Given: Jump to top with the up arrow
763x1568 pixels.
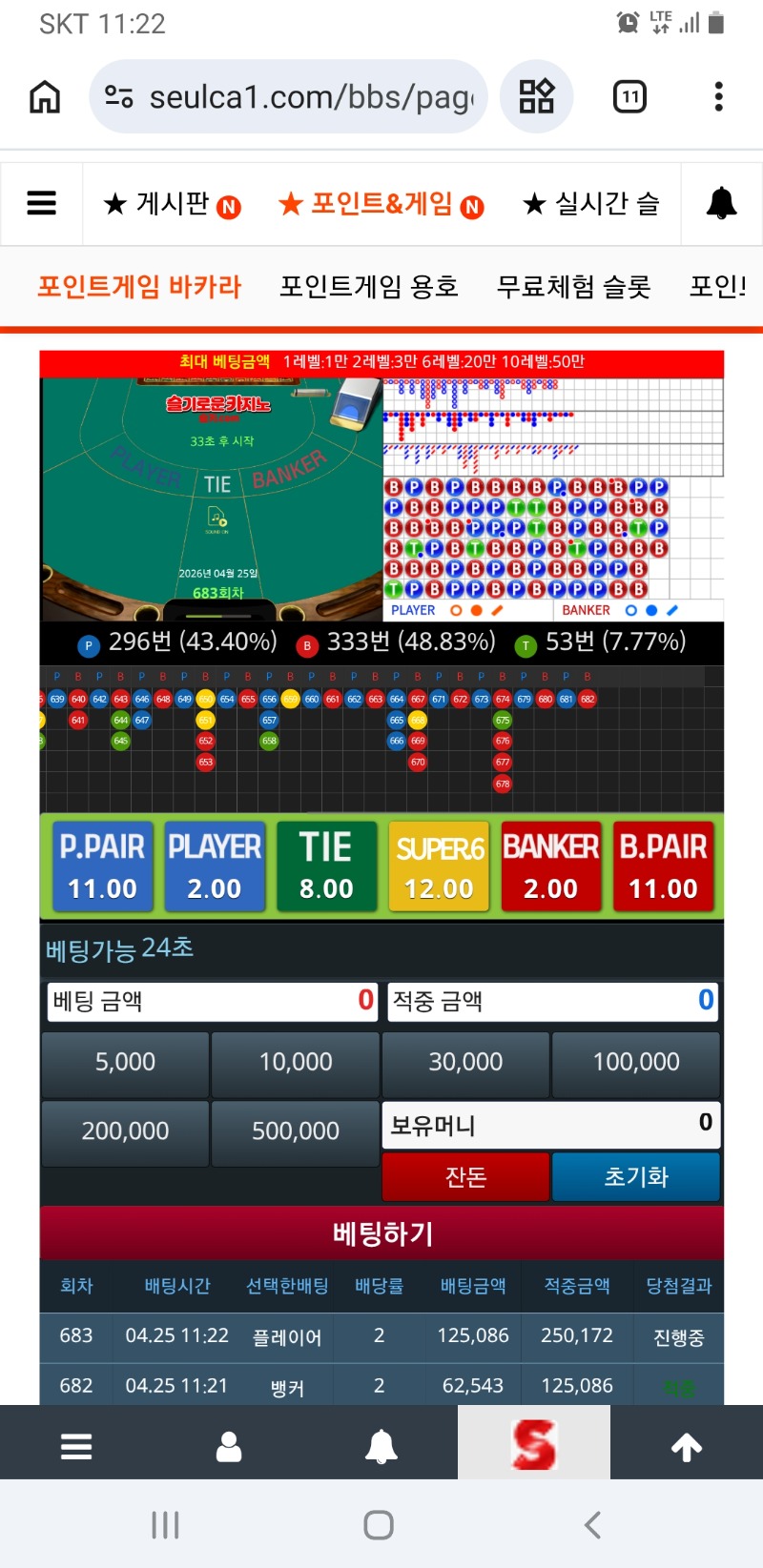Looking at the screenshot, I should 687,1447.
